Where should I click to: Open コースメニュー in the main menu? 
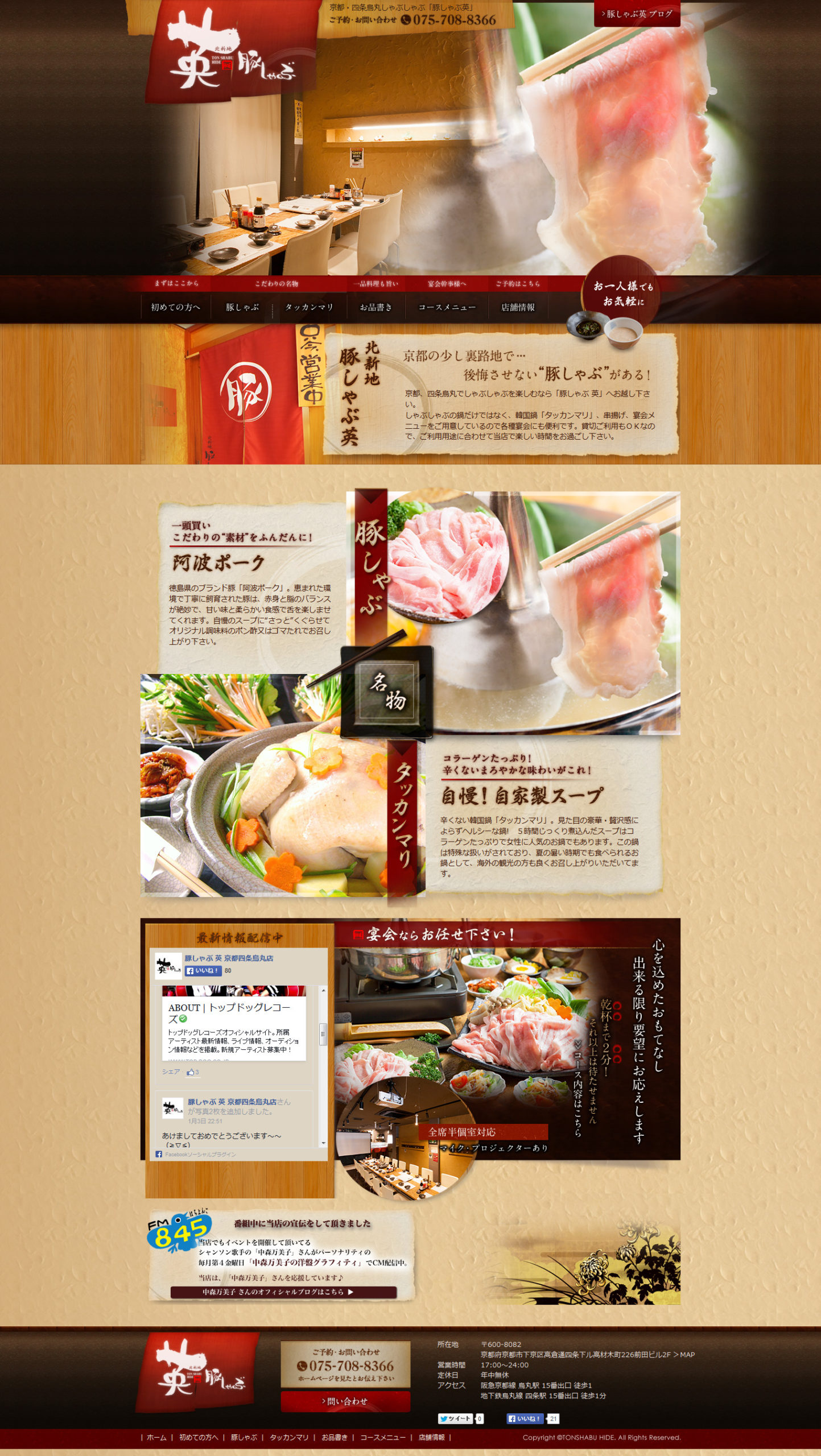click(447, 307)
